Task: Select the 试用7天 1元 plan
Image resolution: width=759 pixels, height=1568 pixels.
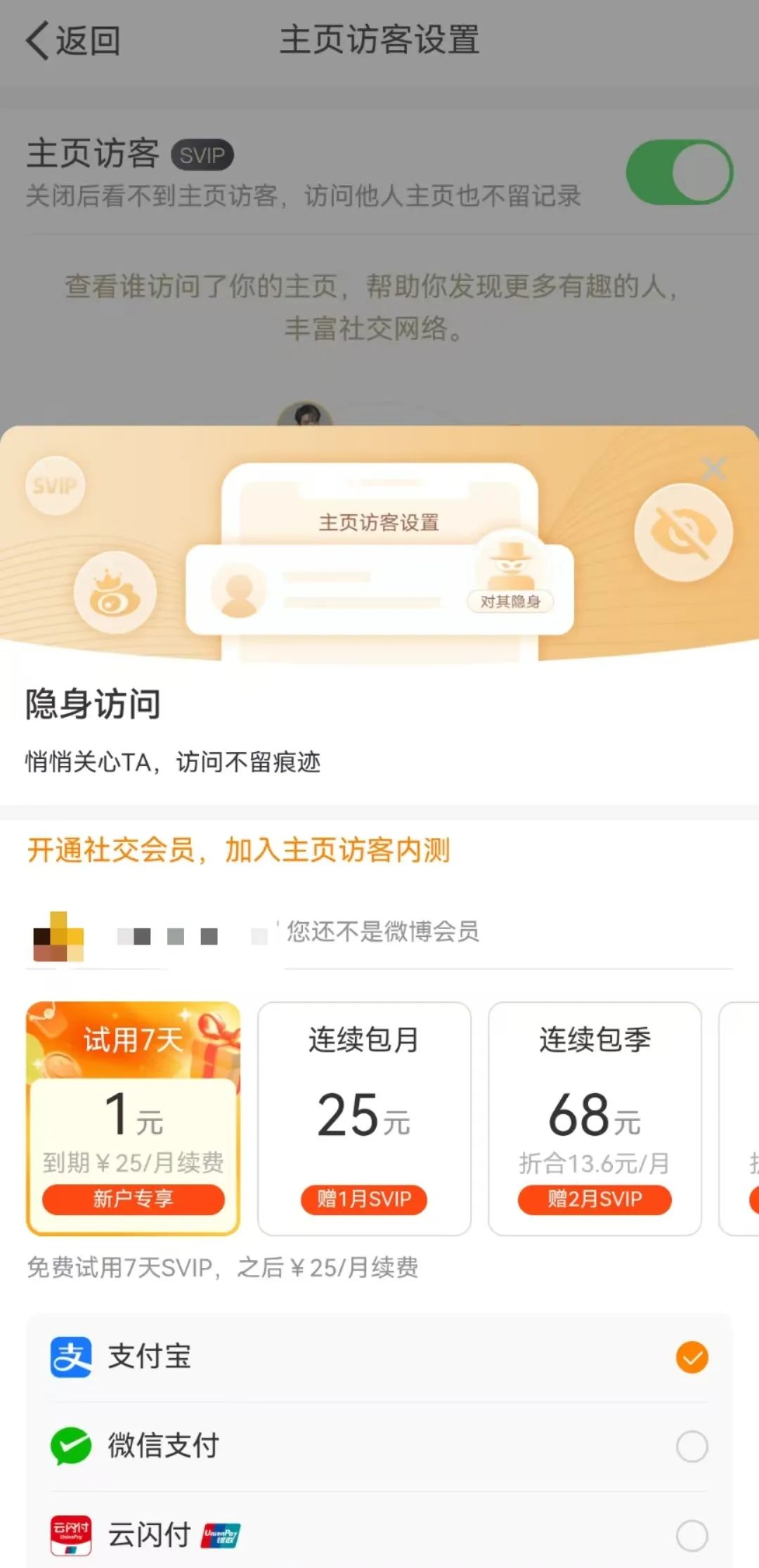Action: (x=133, y=1118)
